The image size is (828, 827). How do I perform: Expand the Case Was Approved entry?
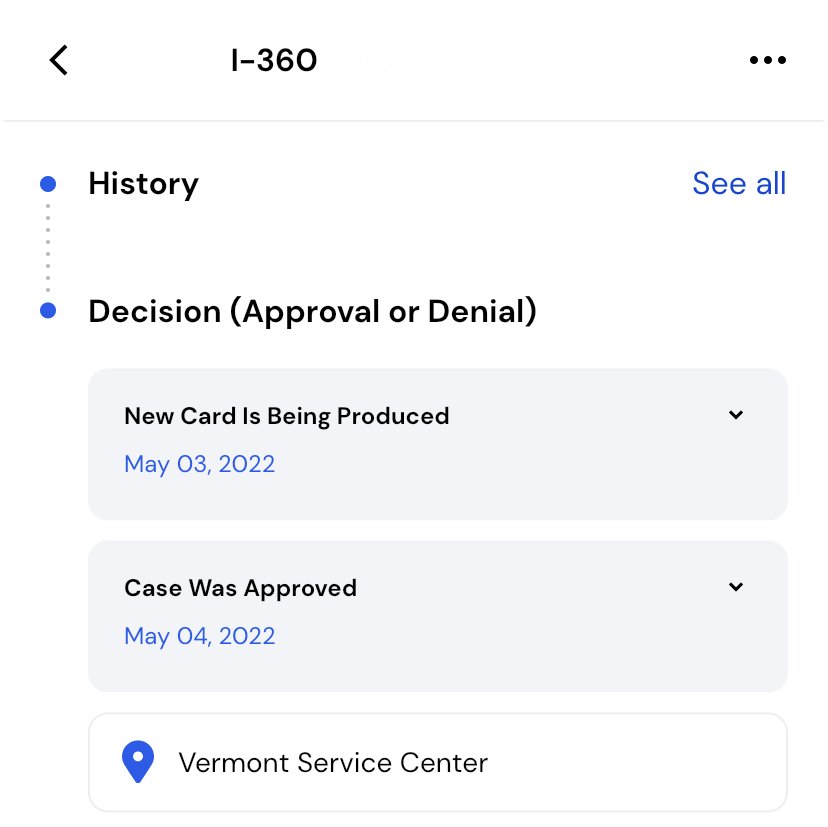(x=736, y=587)
